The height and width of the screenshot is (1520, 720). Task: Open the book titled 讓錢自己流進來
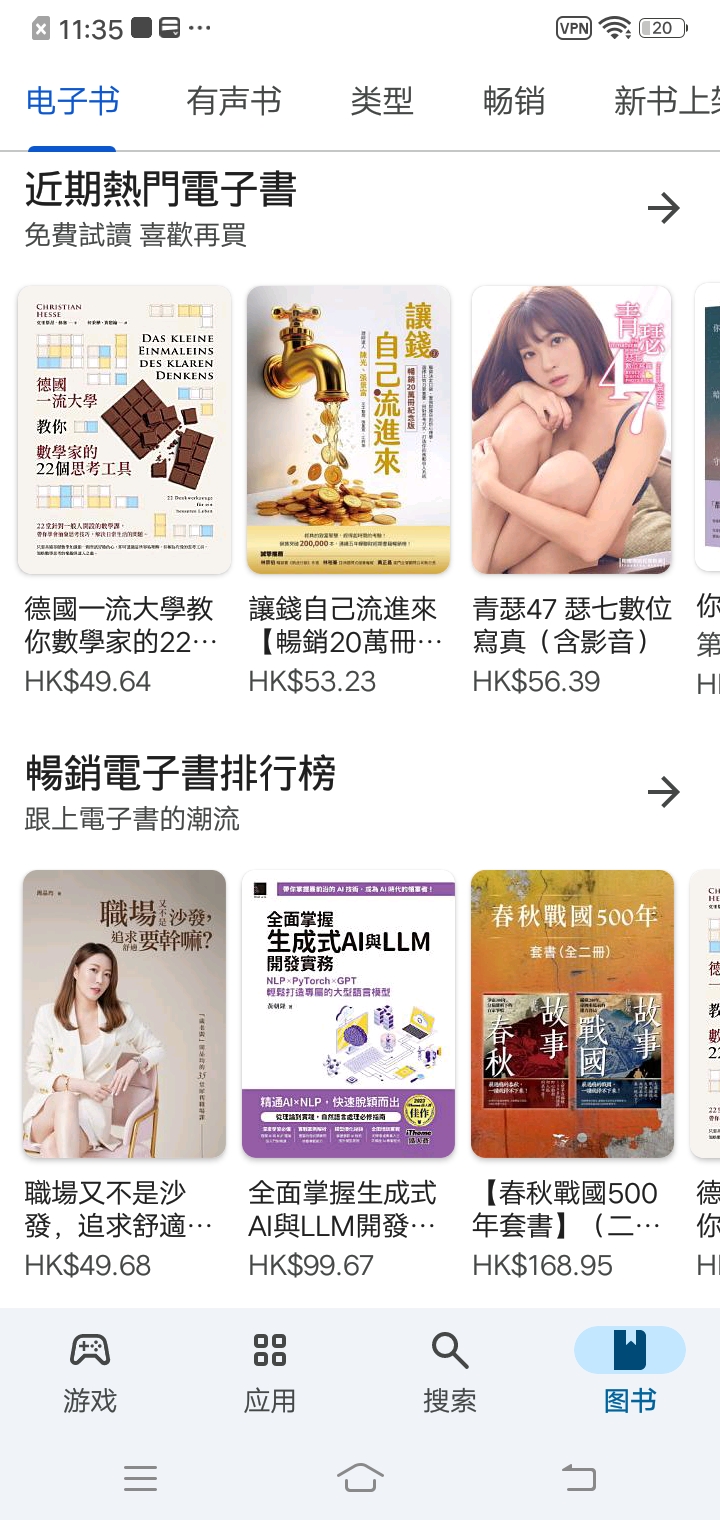point(347,430)
